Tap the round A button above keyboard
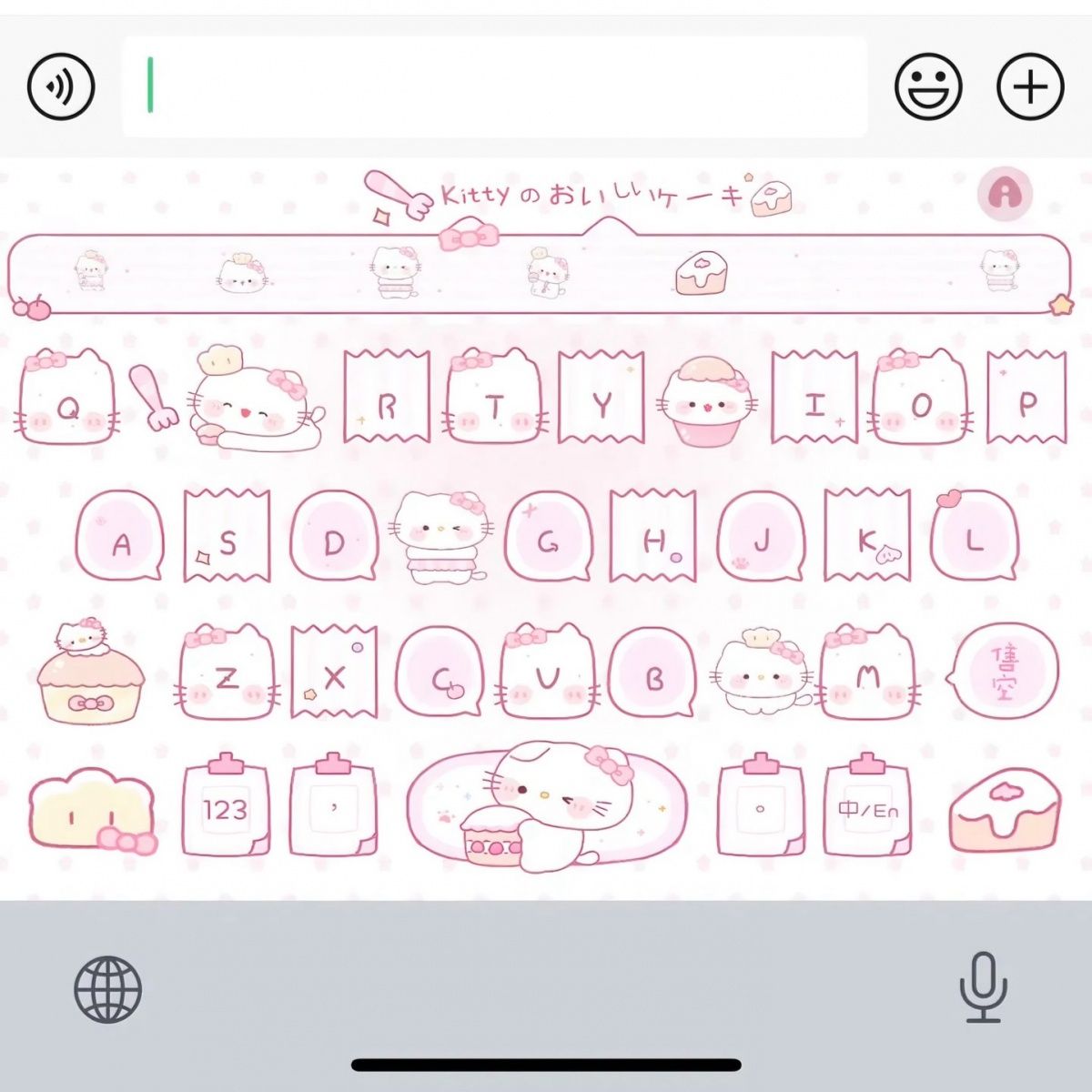Viewport: 1092px width, 1092px height. point(1006,193)
